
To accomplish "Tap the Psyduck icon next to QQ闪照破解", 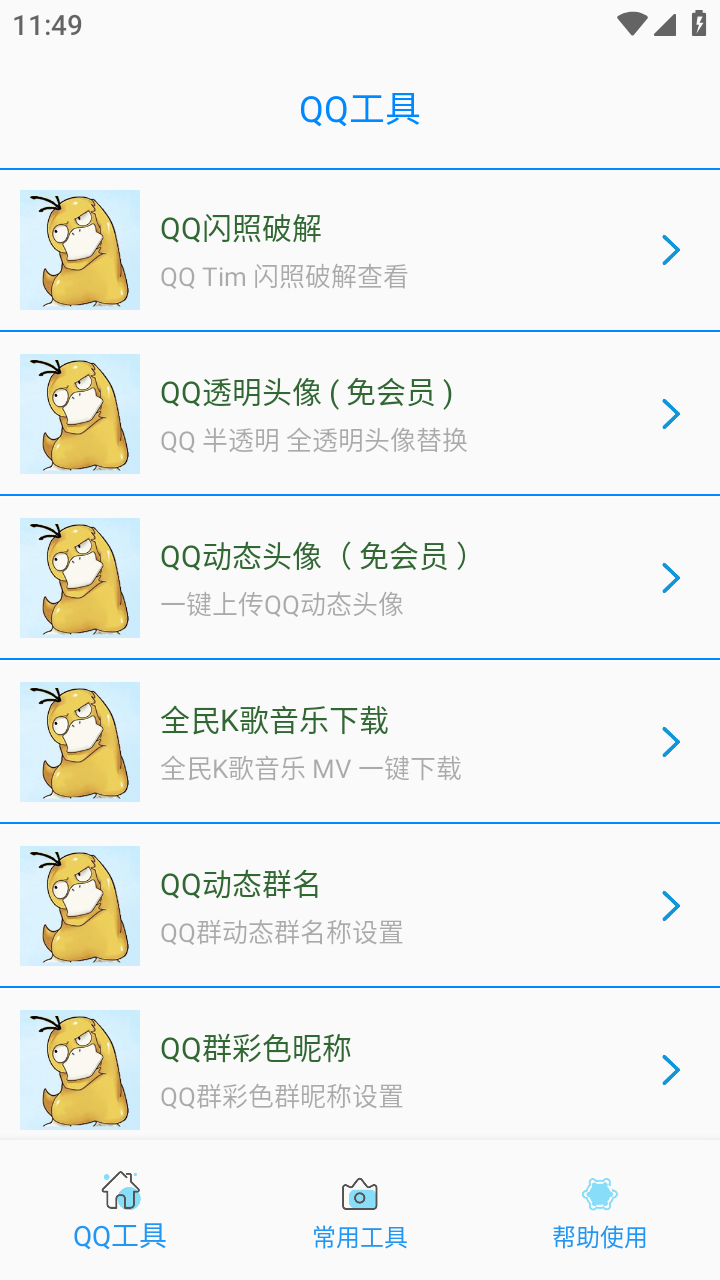I will click(79, 250).
